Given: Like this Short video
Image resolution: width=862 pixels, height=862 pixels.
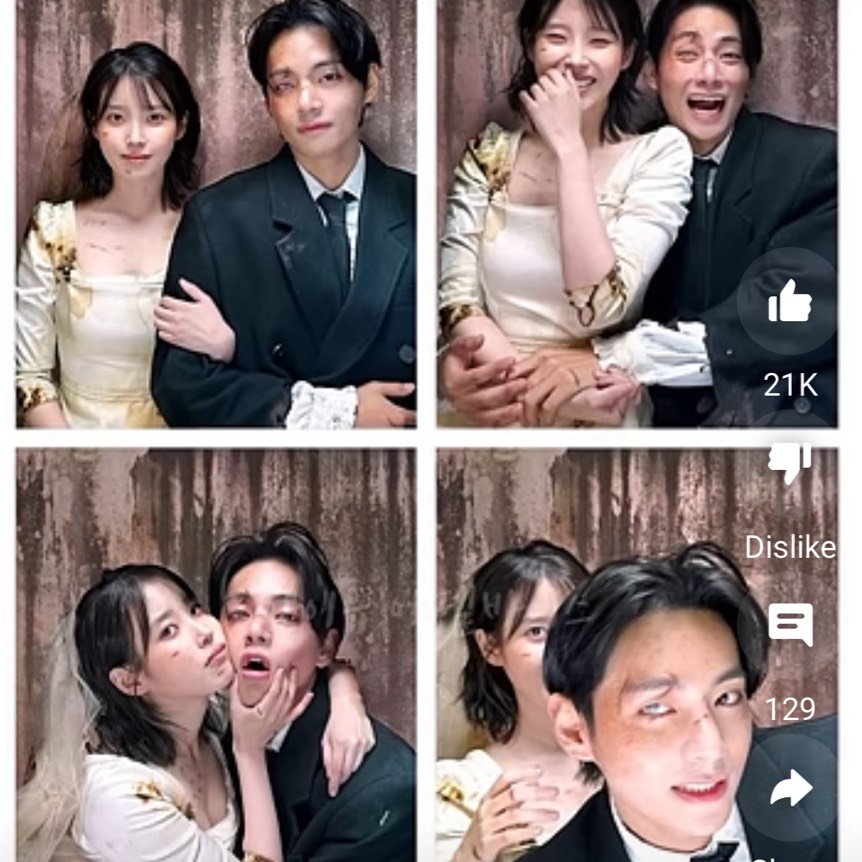Looking at the screenshot, I should (790, 301).
